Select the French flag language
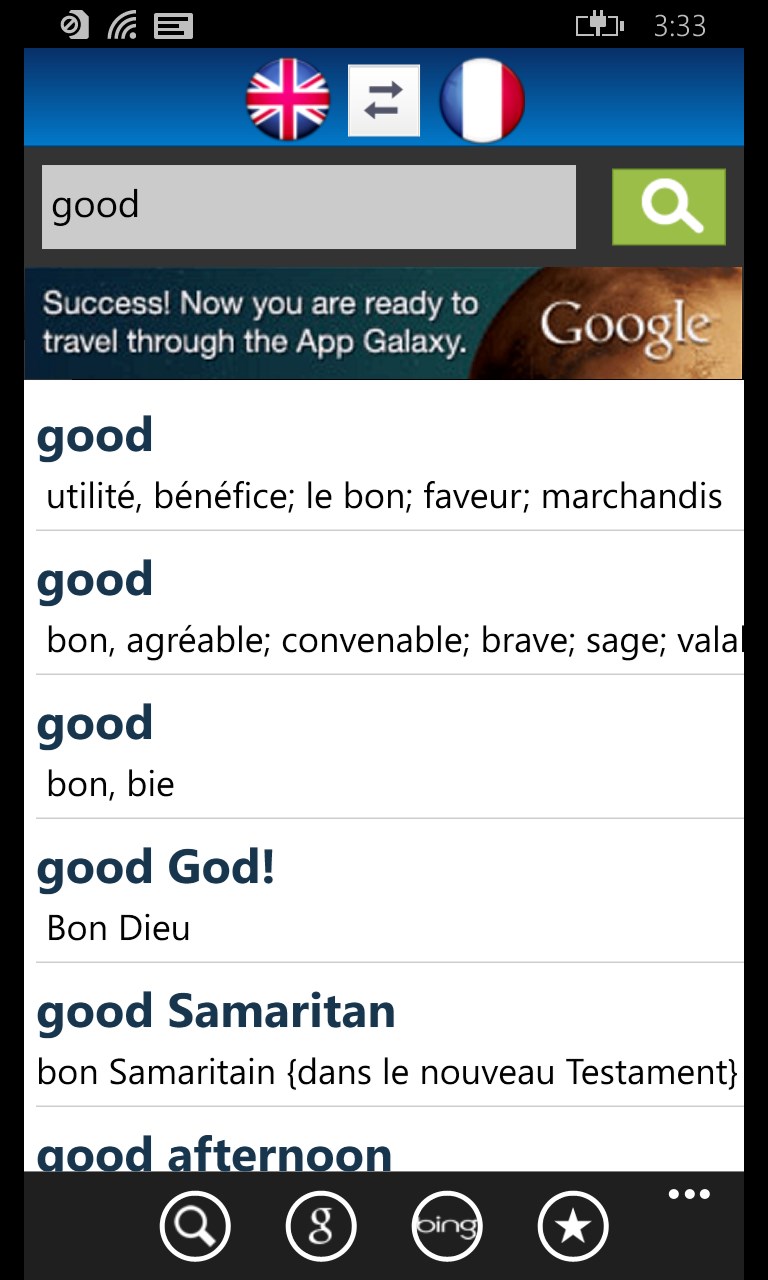The width and height of the screenshot is (768, 1280). click(482, 100)
